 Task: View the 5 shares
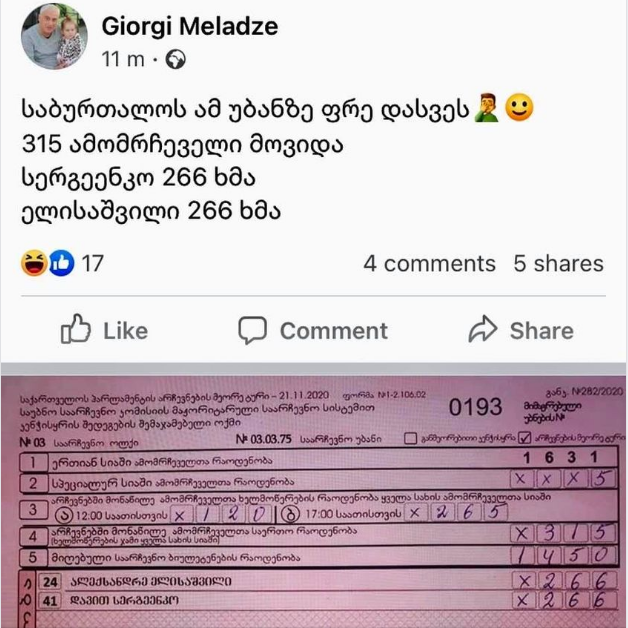tap(558, 264)
